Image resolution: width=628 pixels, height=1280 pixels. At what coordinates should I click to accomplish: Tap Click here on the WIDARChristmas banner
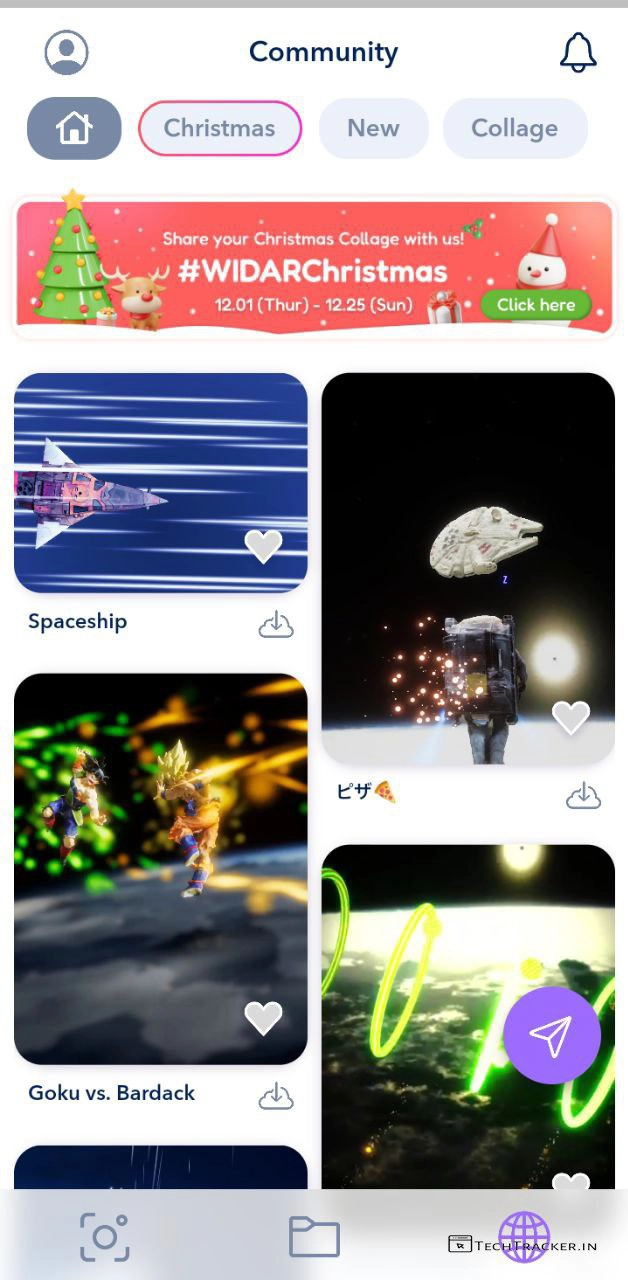pos(536,305)
